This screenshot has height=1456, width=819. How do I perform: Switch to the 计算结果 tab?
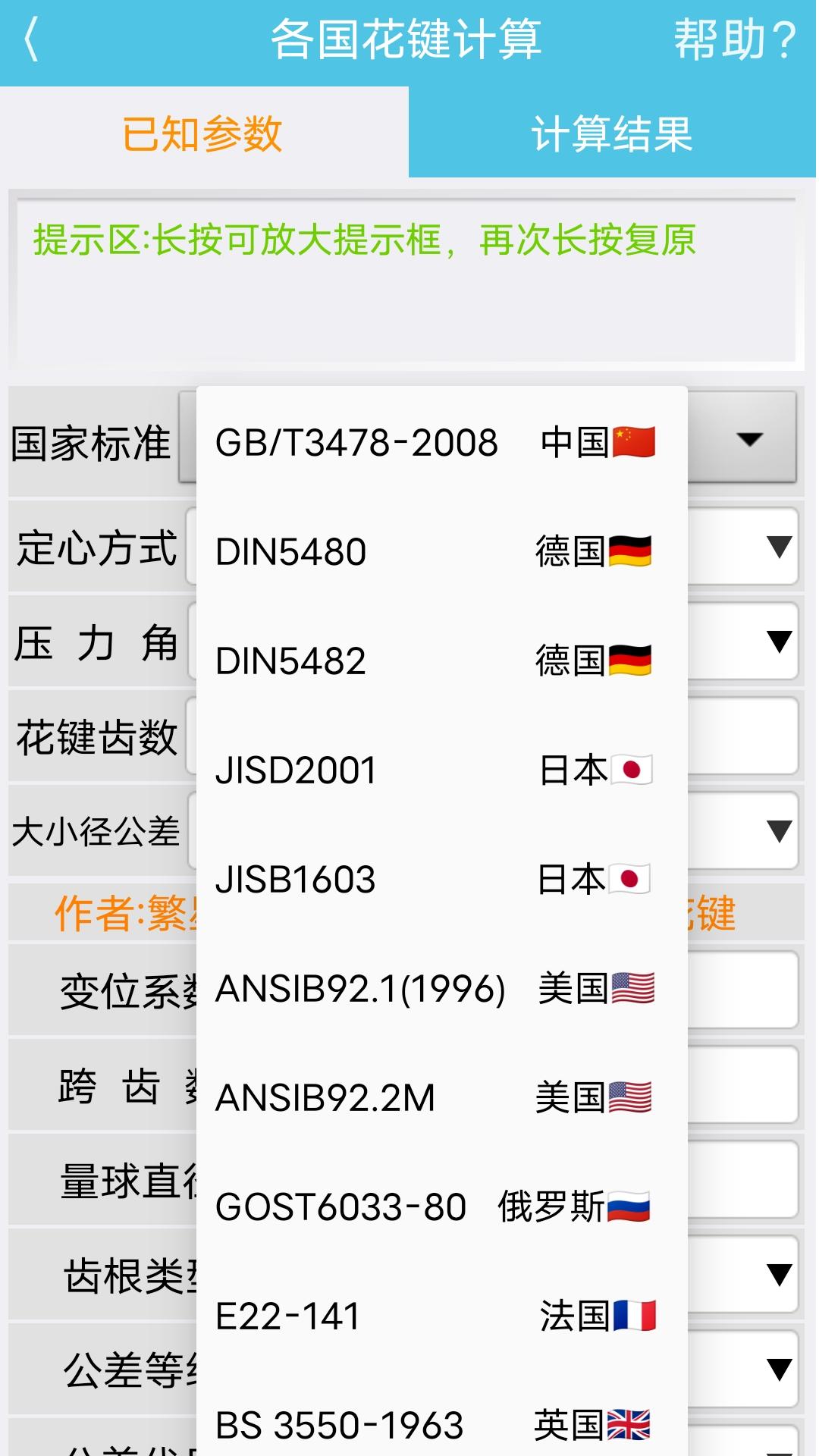click(613, 133)
